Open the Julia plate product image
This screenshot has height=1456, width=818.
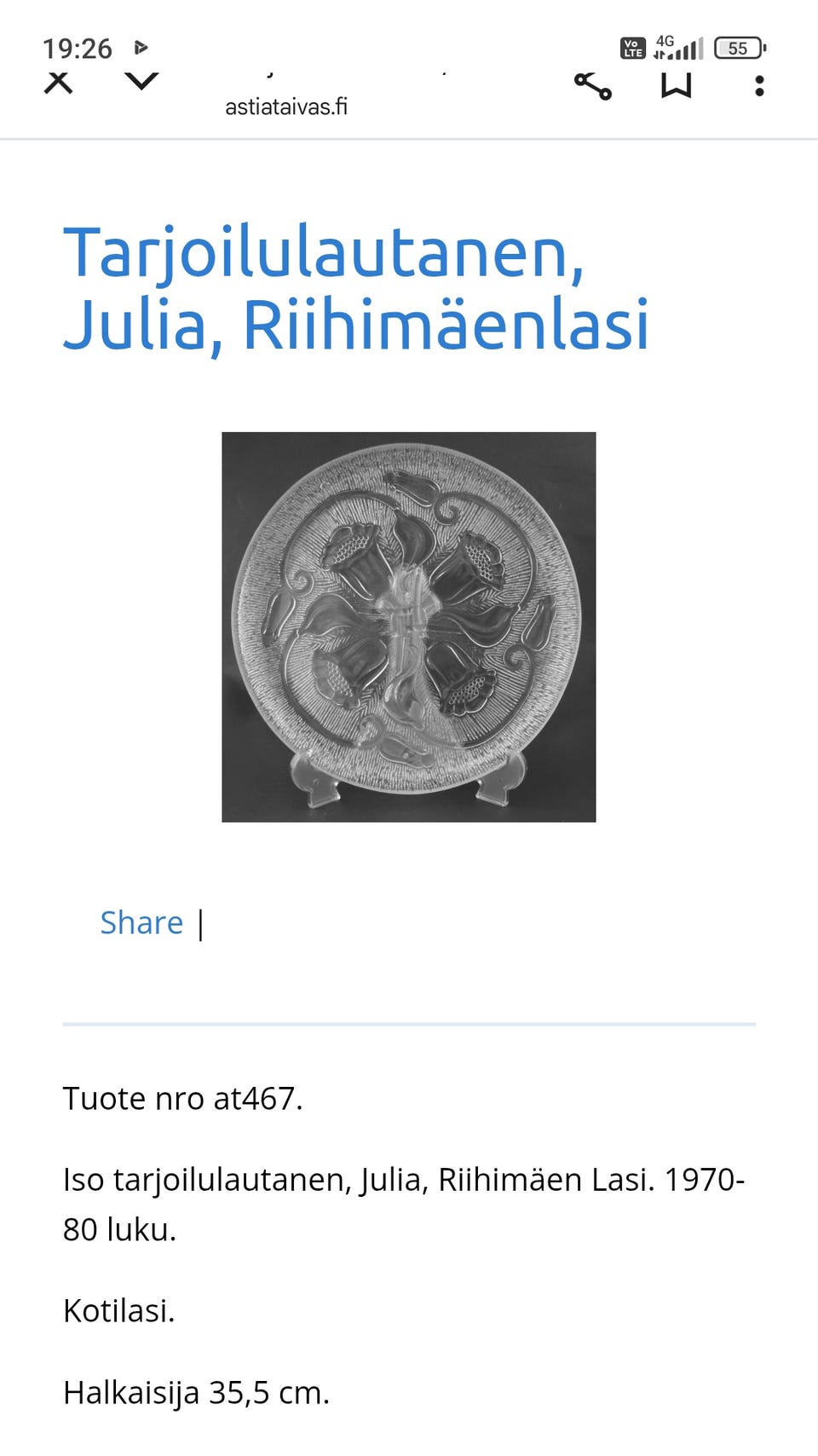(x=409, y=627)
